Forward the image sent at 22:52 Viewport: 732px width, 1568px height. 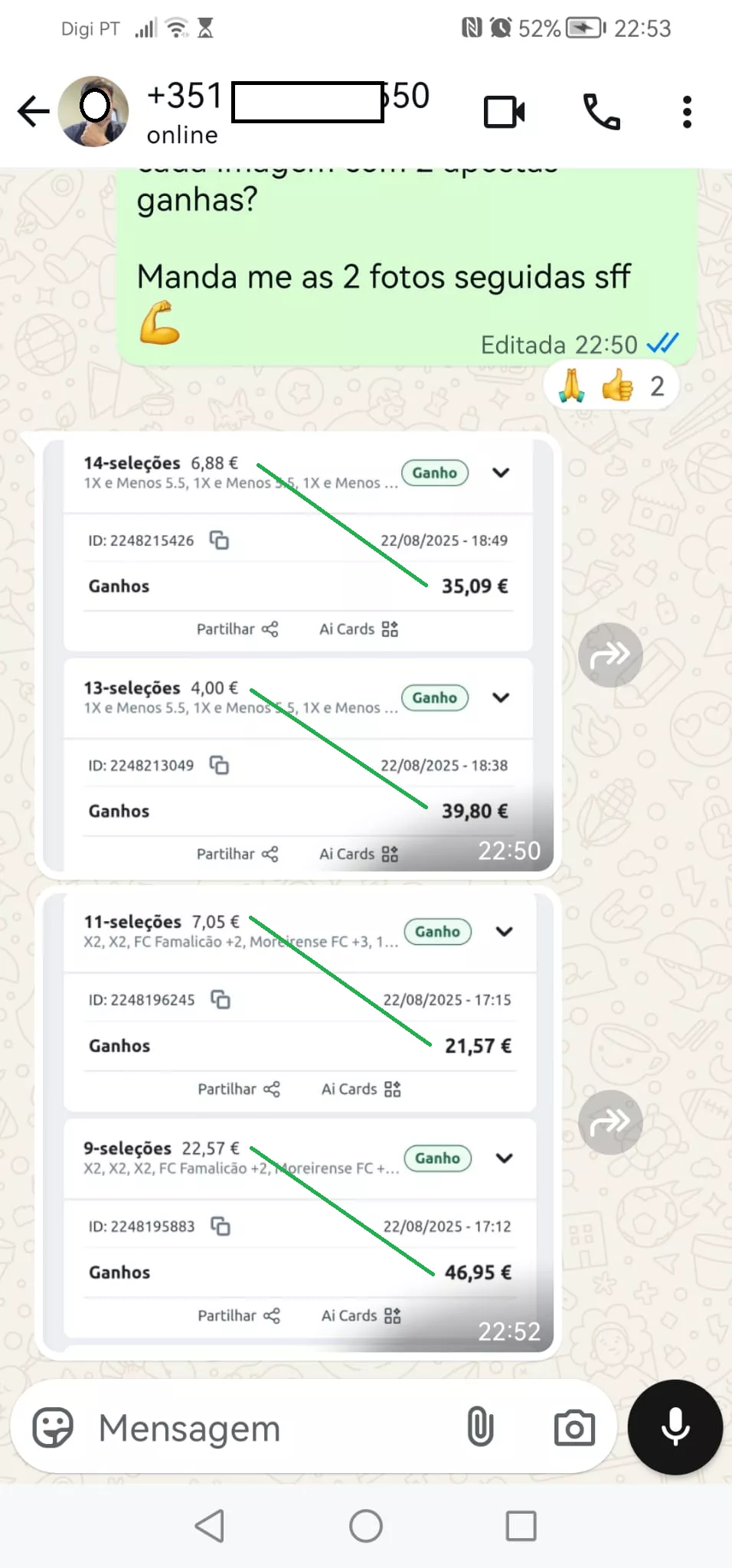click(x=610, y=1122)
